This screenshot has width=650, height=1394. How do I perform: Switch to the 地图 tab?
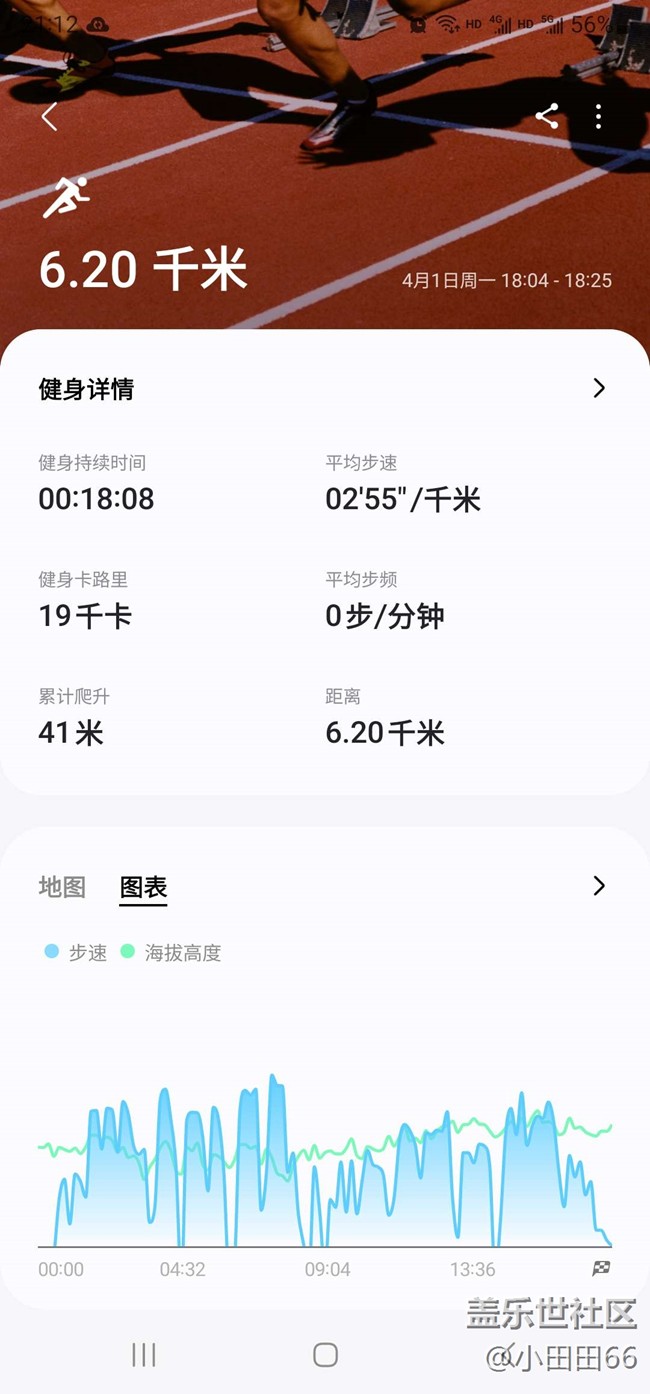[62, 887]
